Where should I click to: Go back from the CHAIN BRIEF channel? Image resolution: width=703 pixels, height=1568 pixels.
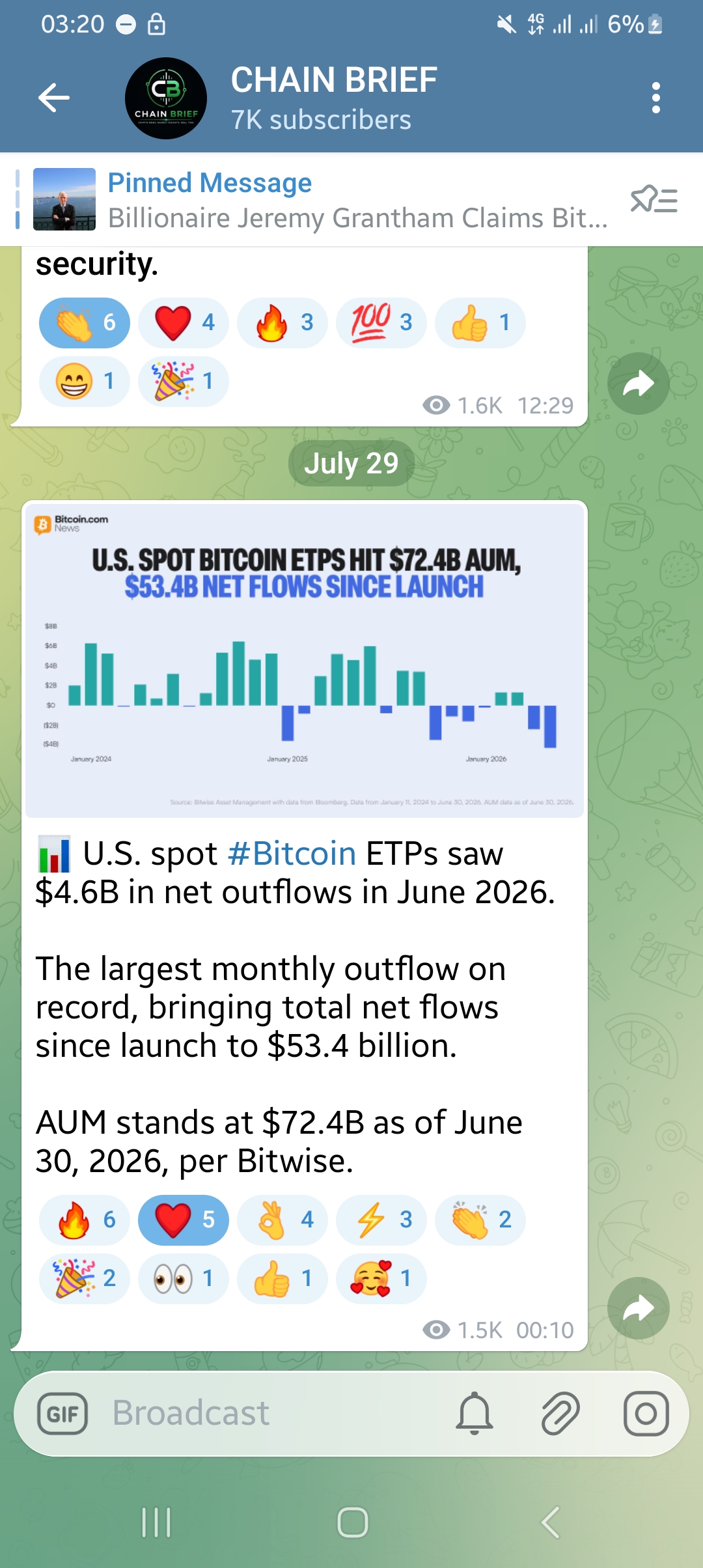(x=54, y=98)
